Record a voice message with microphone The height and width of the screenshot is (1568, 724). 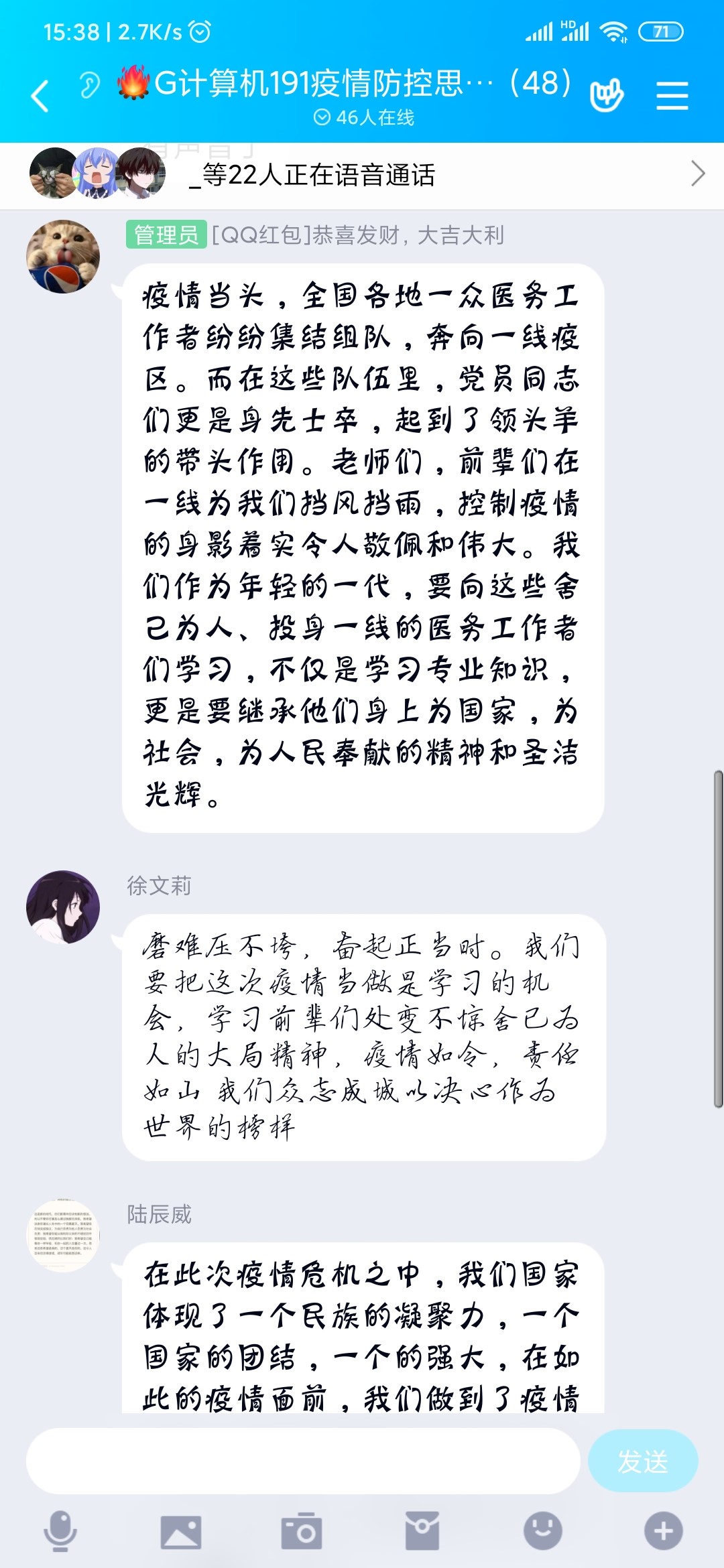[x=60, y=1531]
